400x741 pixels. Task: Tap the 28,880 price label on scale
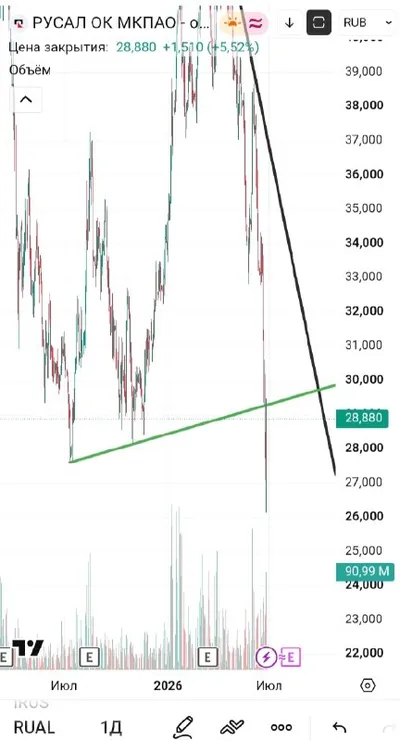(x=362, y=418)
